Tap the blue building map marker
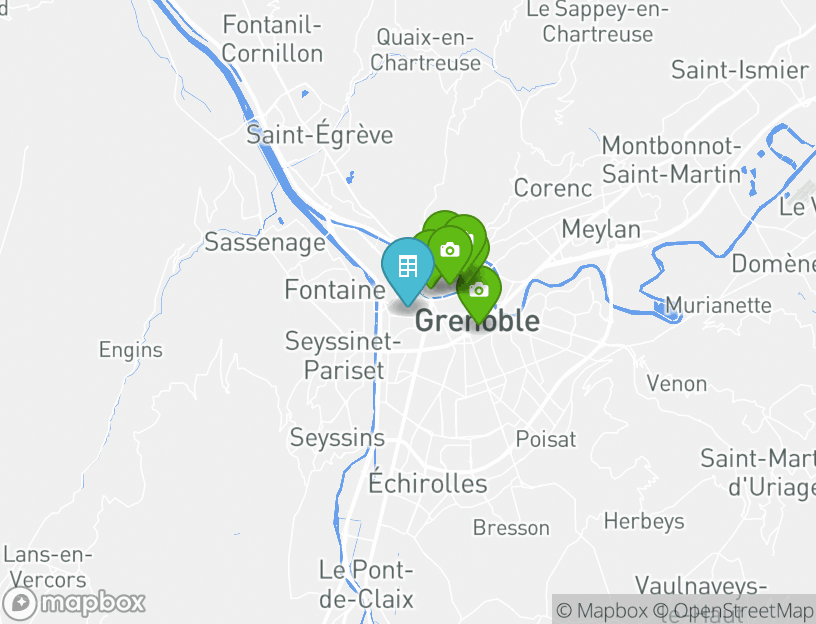The image size is (816, 624). 407,267
